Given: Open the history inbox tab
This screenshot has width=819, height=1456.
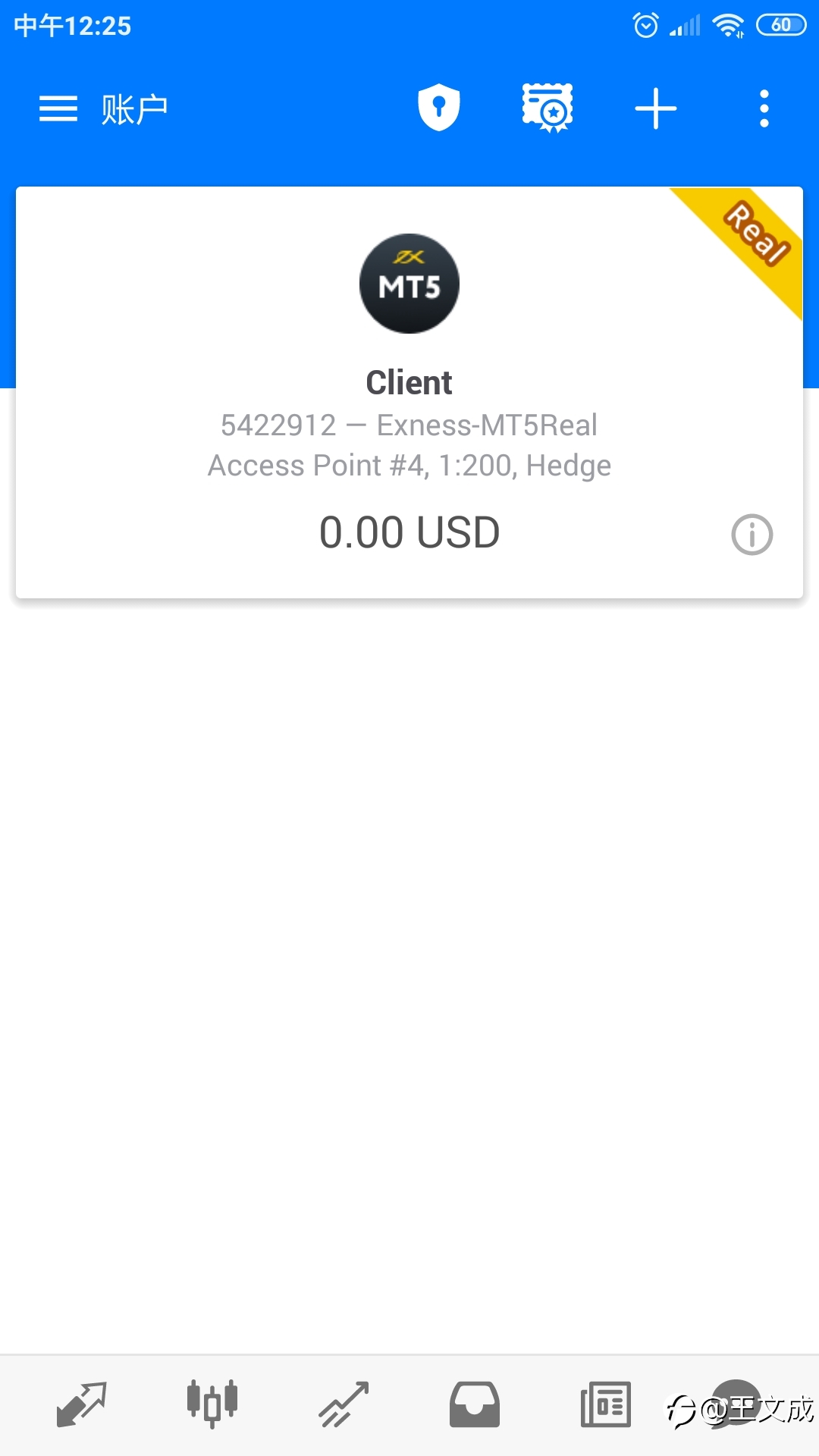Looking at the screenshot, I should point(475,1404).
